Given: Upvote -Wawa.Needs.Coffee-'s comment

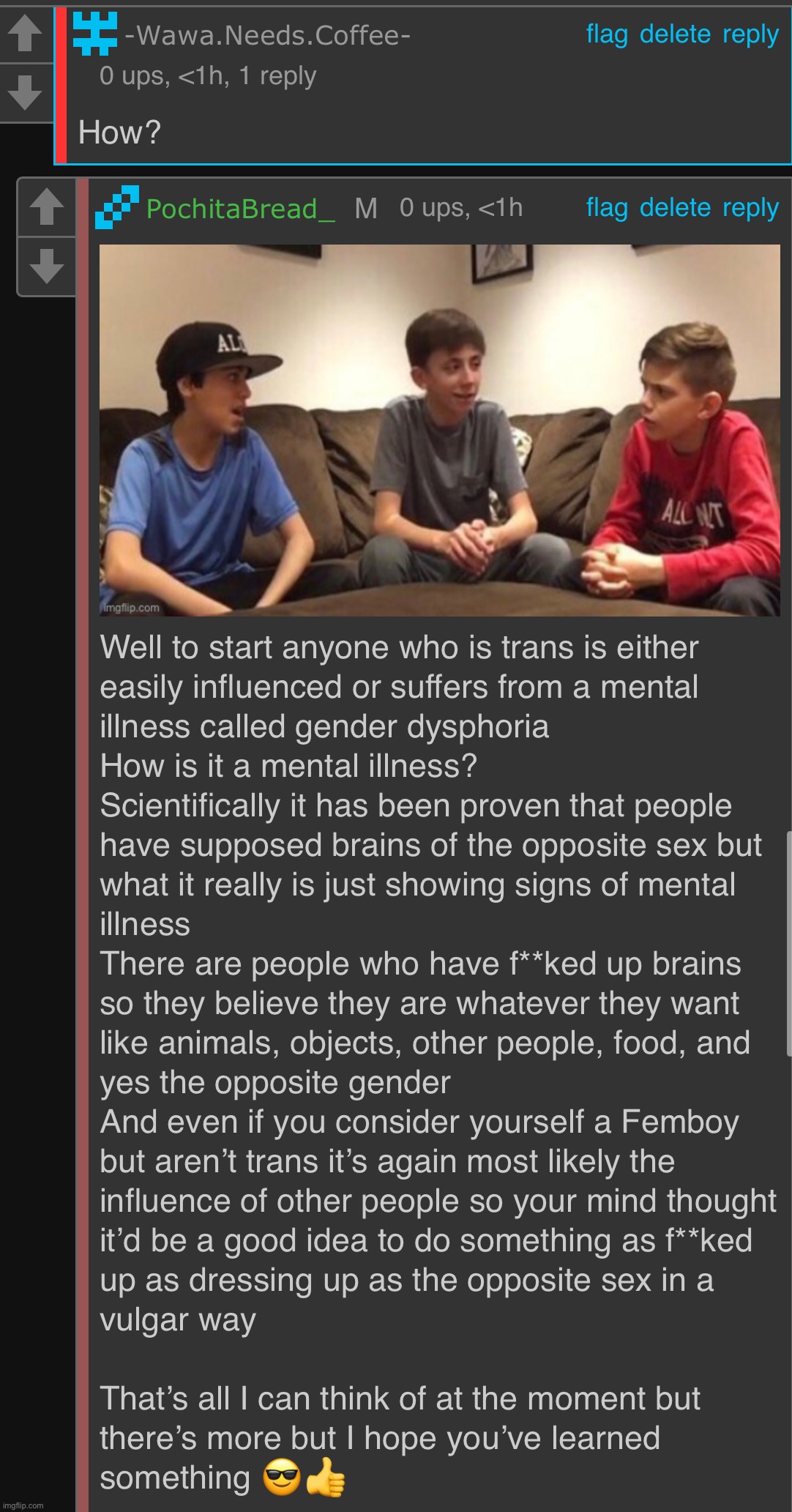Looking at the screenshot, I should 26,34.
